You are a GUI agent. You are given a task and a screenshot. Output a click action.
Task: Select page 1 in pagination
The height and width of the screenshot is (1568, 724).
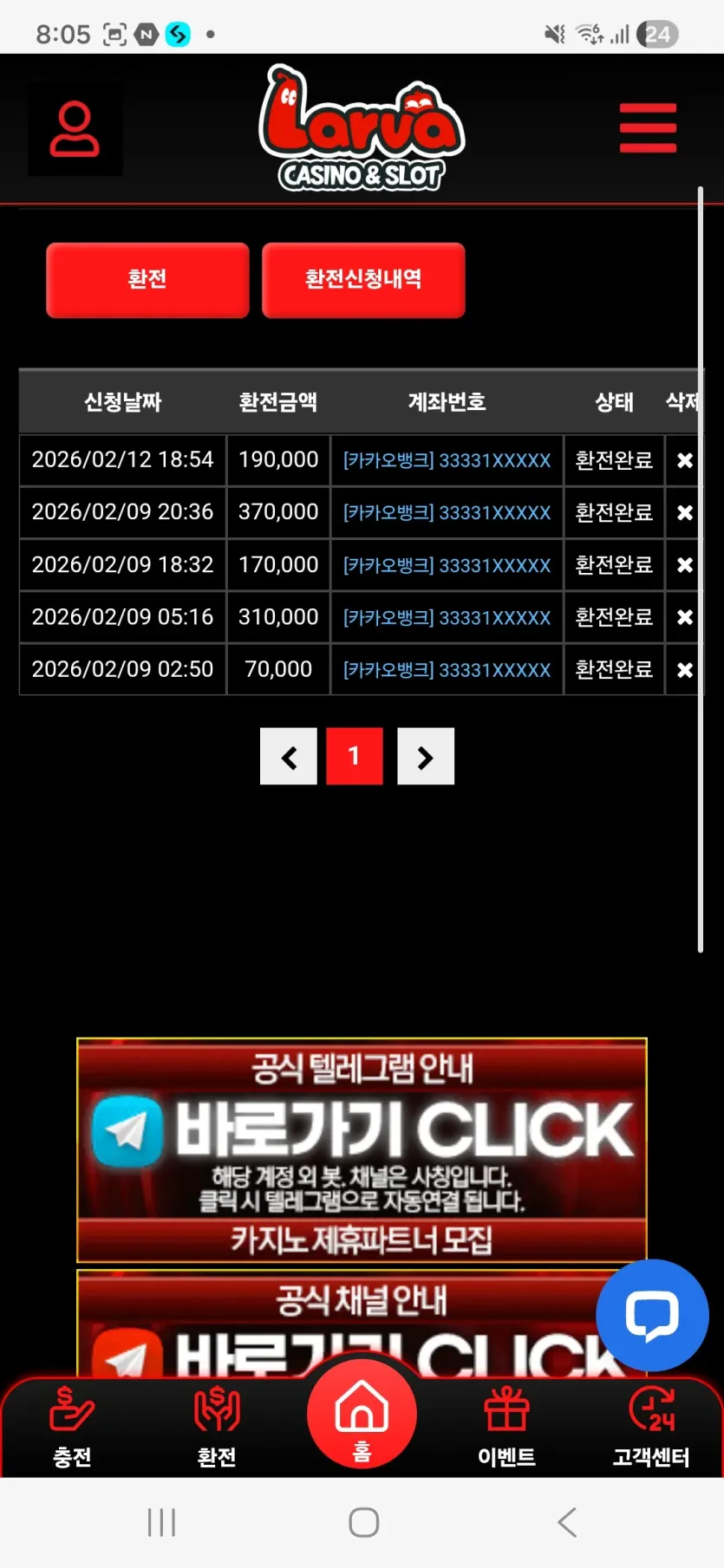click(x=355, y=757)
